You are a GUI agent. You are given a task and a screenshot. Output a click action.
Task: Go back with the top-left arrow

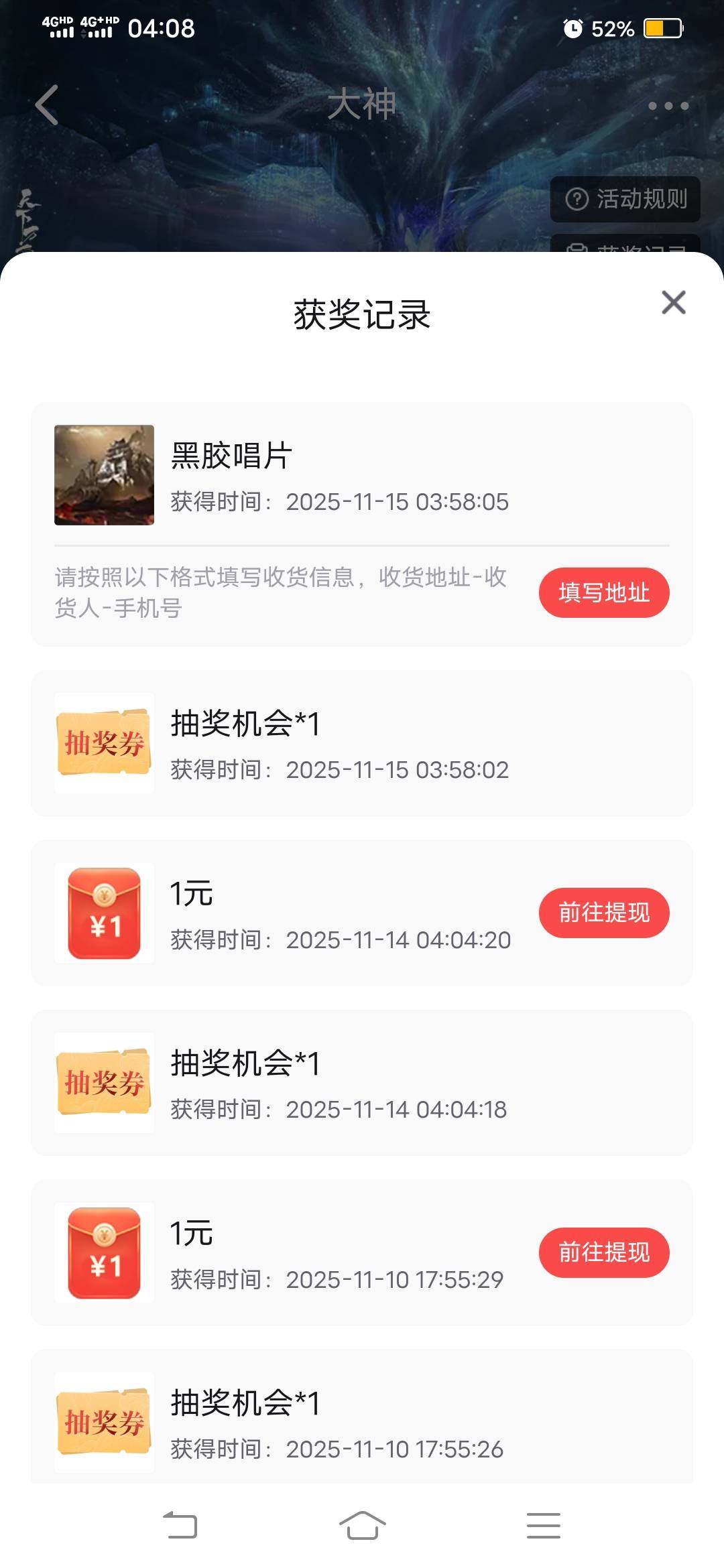(47, 105)
